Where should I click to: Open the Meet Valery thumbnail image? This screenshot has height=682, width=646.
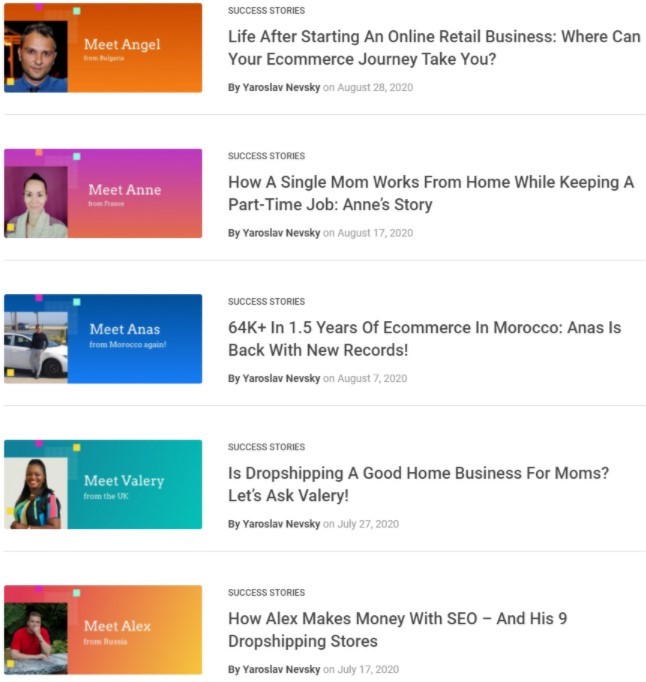103,485
